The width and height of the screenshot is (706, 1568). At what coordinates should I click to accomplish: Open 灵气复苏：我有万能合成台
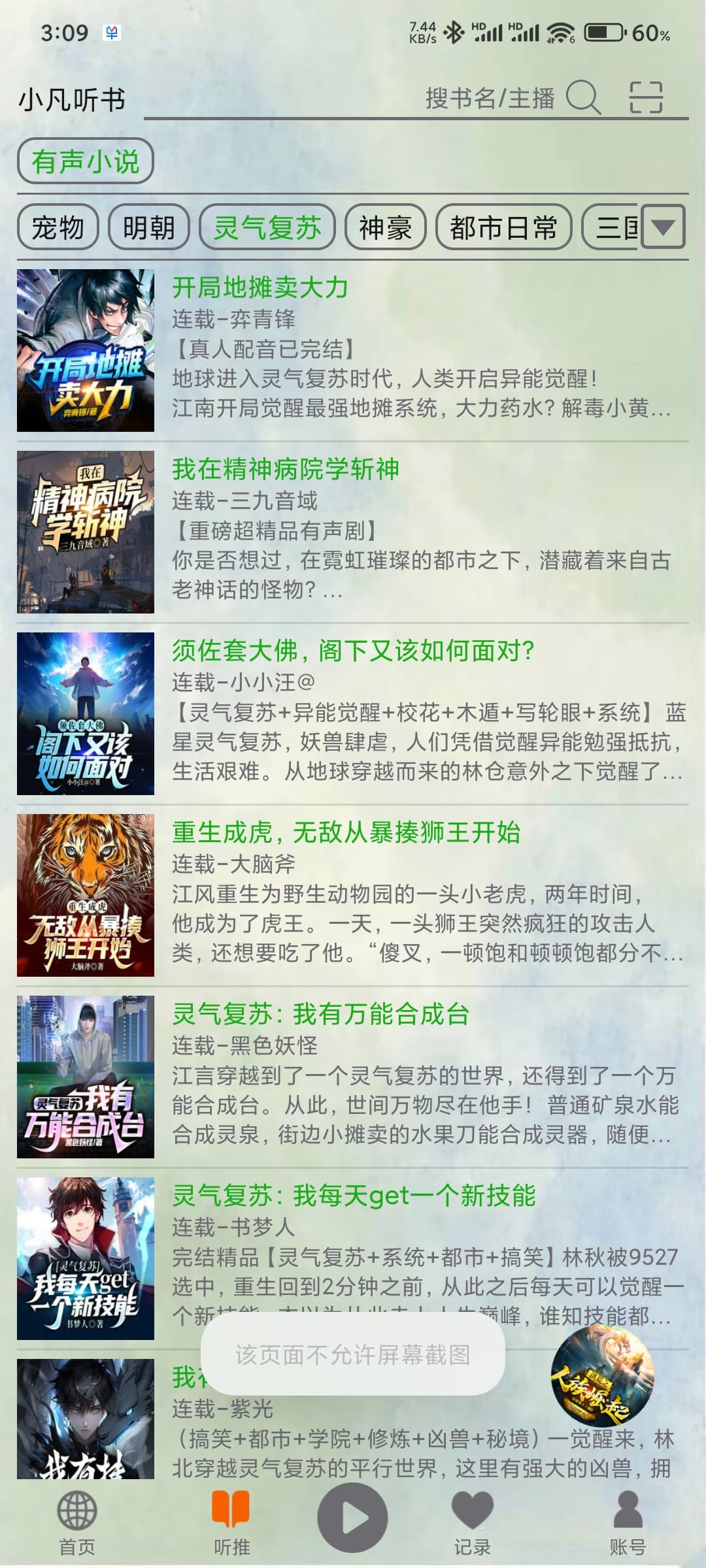click(x=353, y=1077)
